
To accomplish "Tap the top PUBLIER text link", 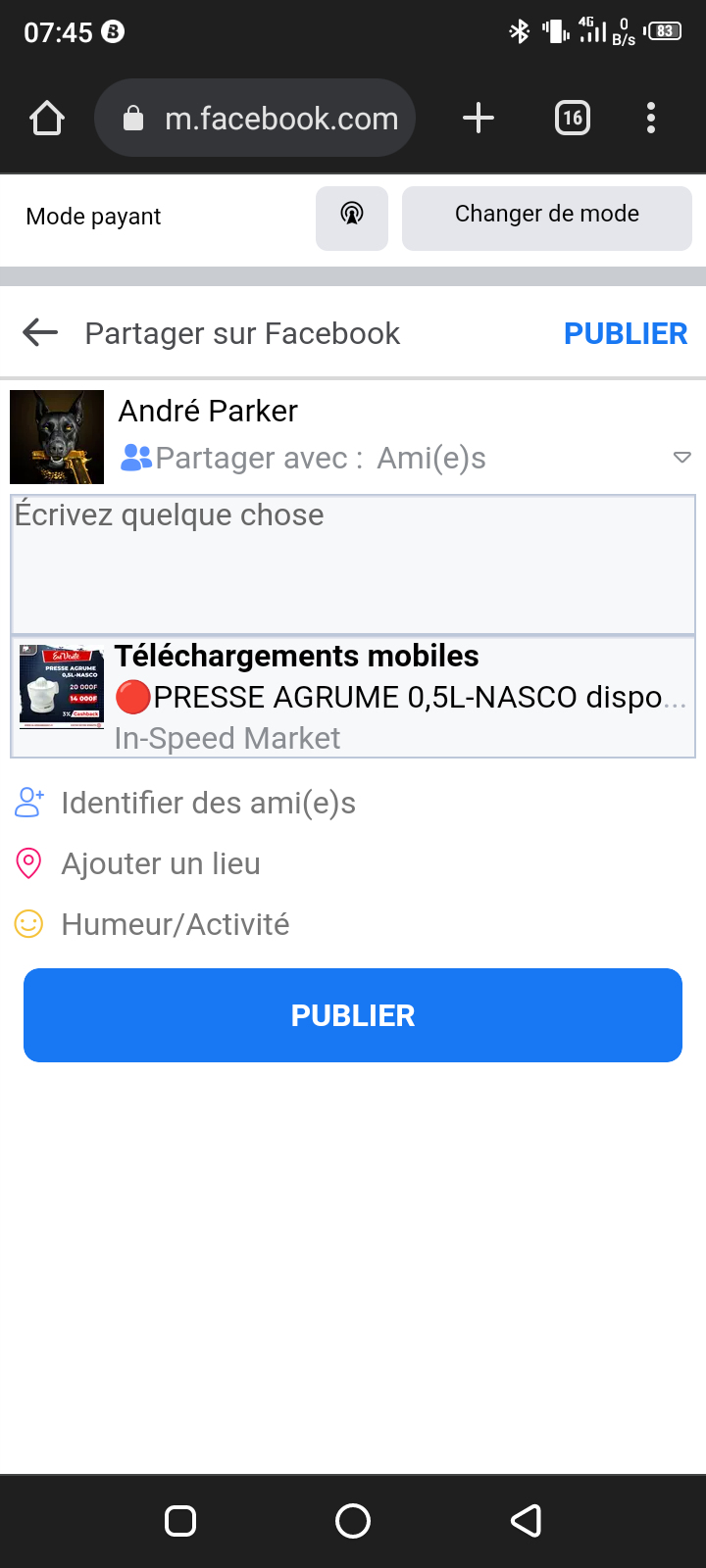I will 625,333.
